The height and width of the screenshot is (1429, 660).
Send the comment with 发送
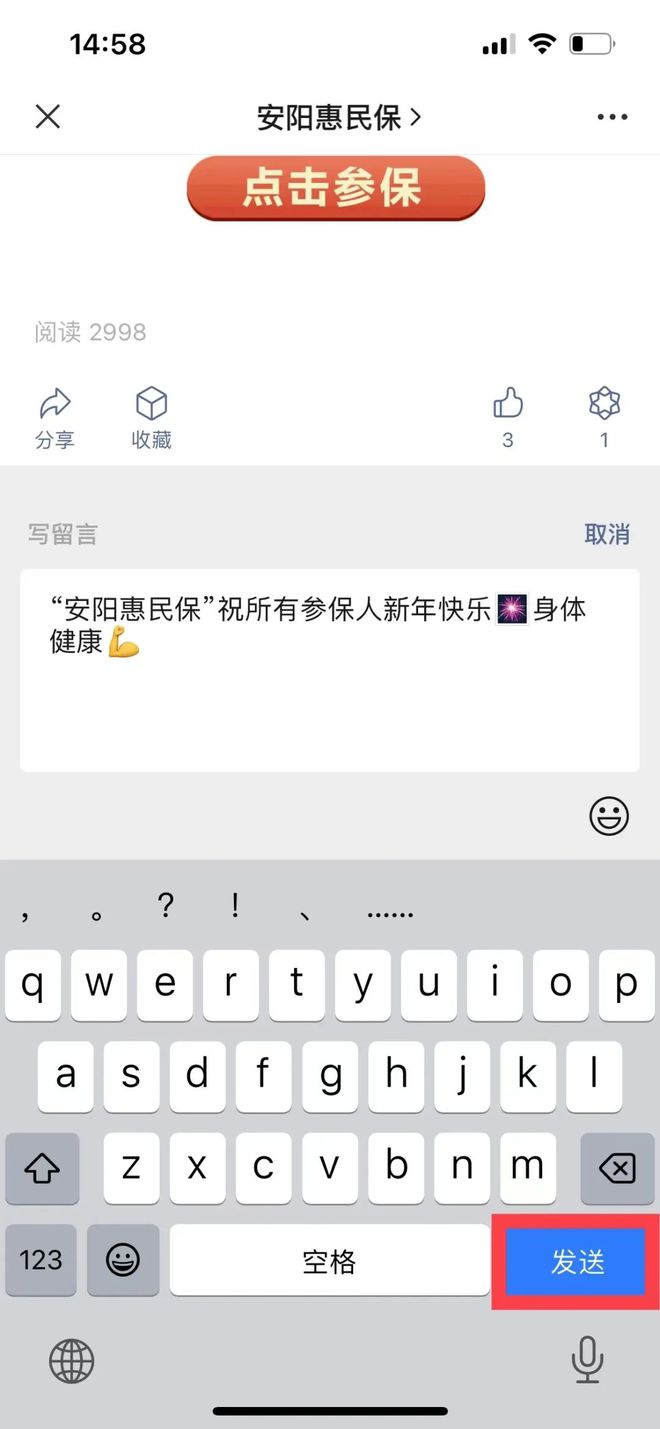(577, 1261)
